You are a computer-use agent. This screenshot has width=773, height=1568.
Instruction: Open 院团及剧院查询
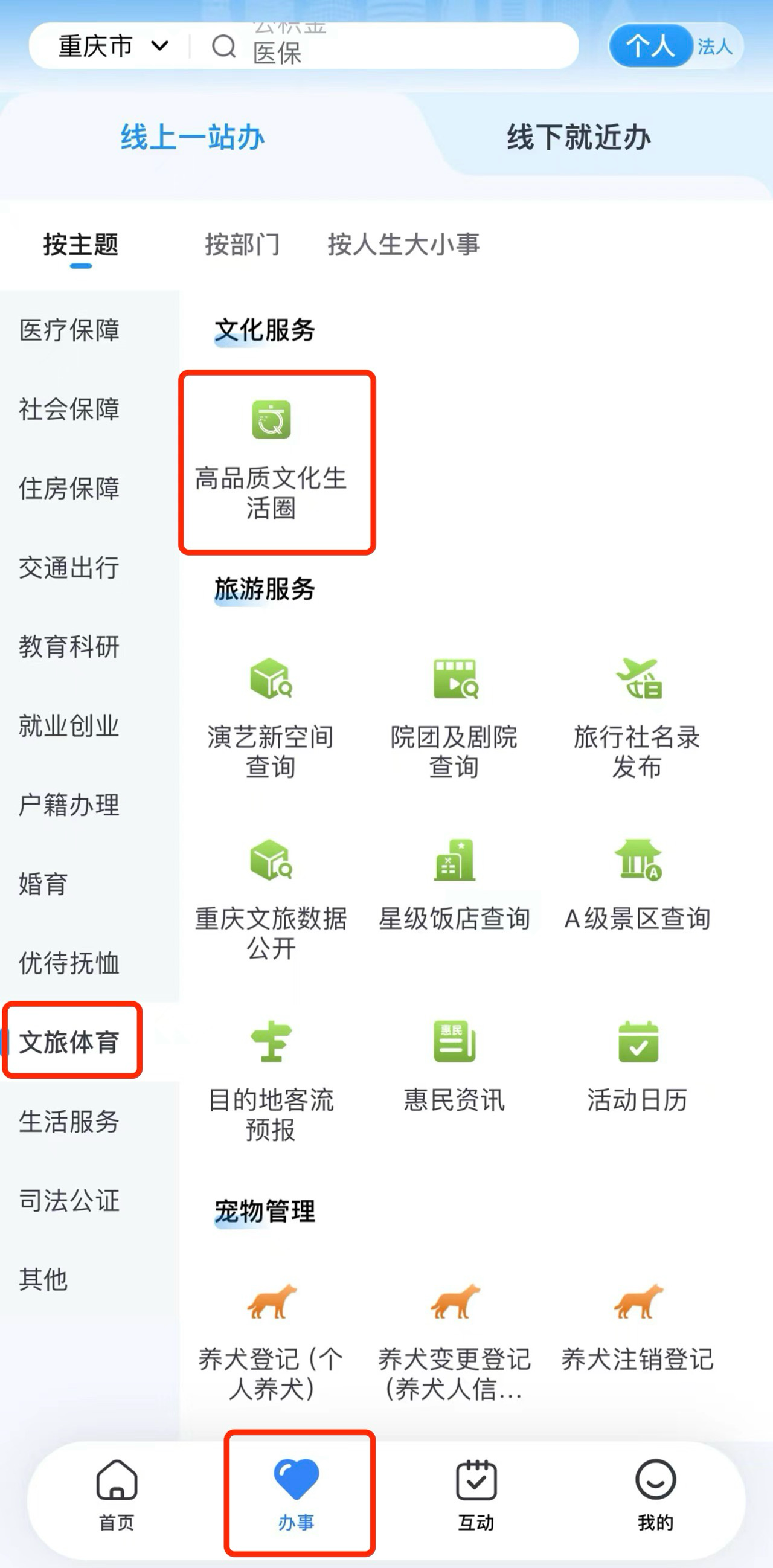pyautogui.click(x=454, y=718)
